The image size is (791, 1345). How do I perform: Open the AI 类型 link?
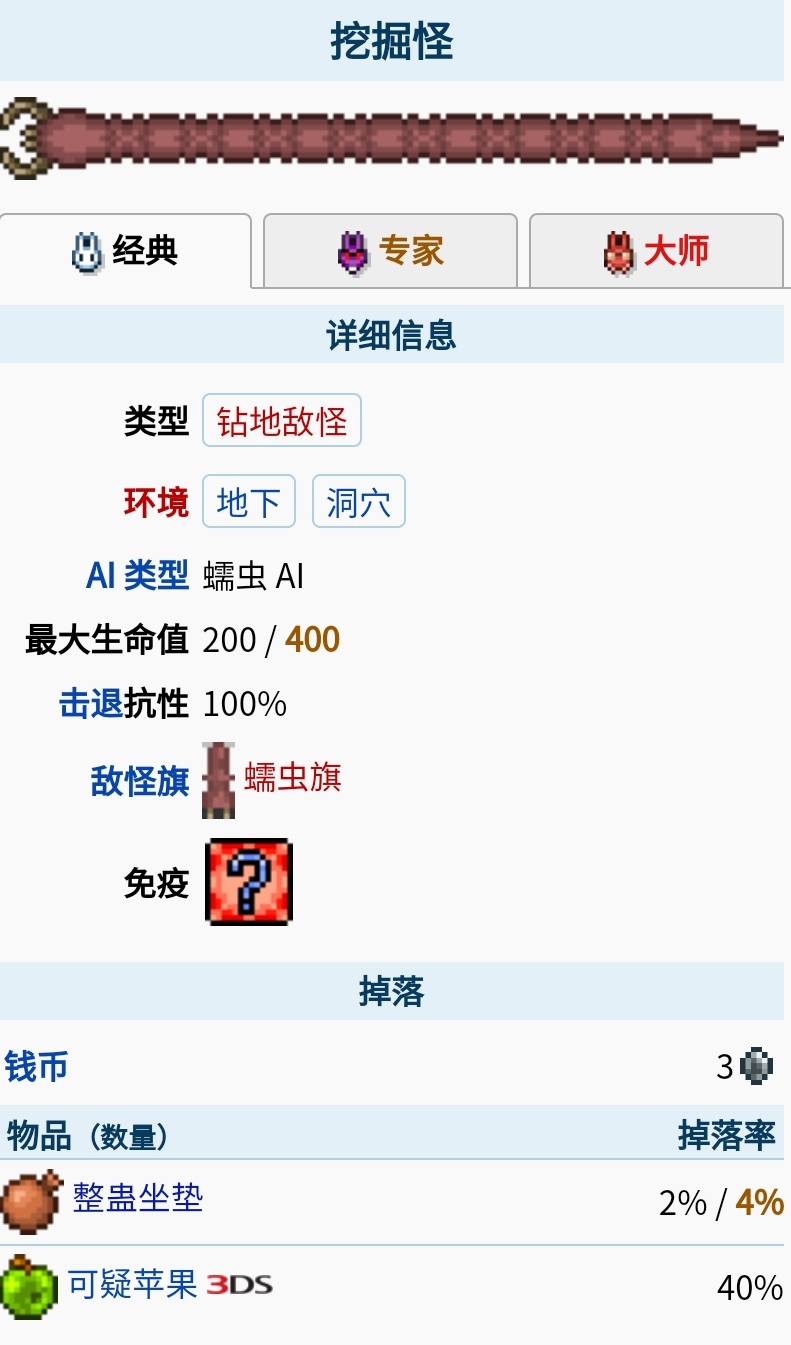pos(137,575)
